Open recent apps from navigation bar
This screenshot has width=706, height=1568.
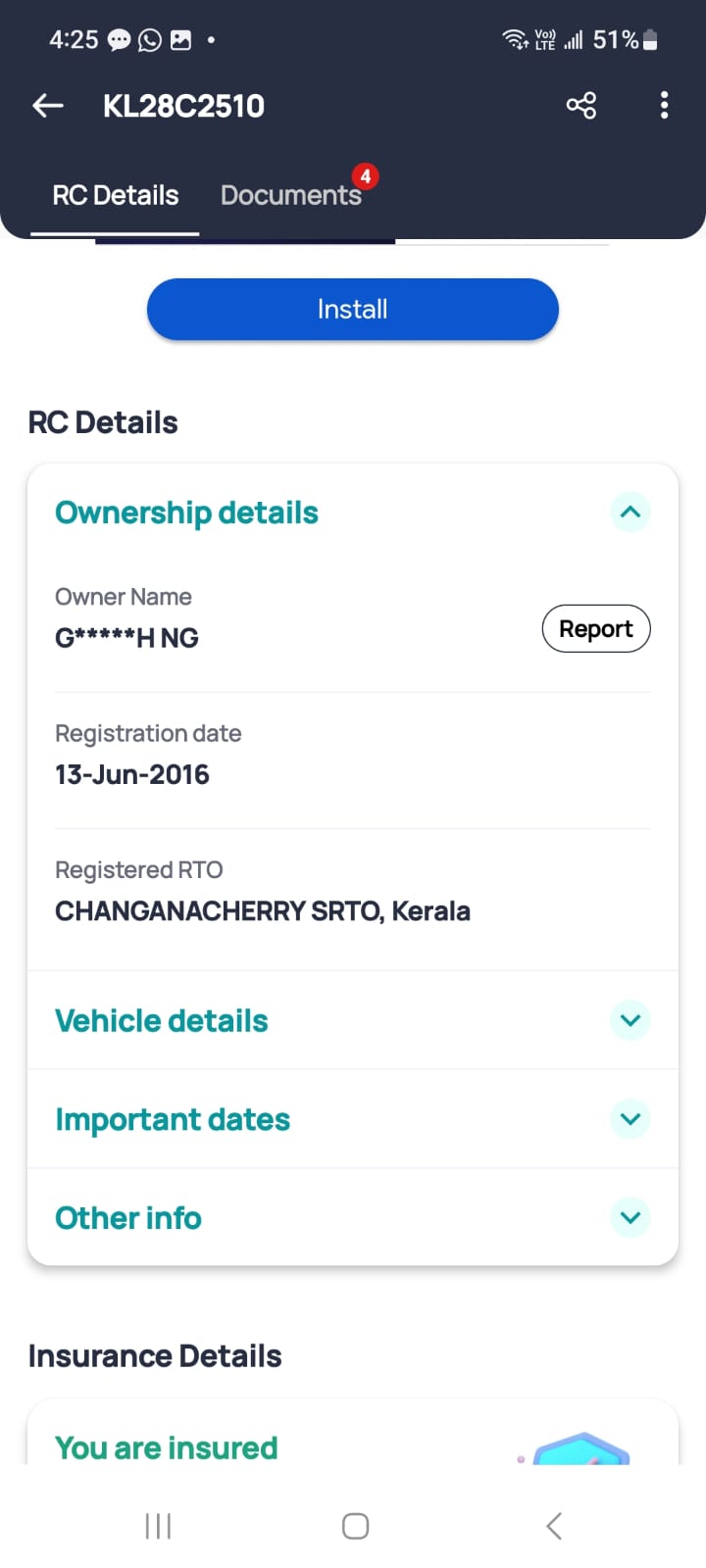tap(158, 1526)
